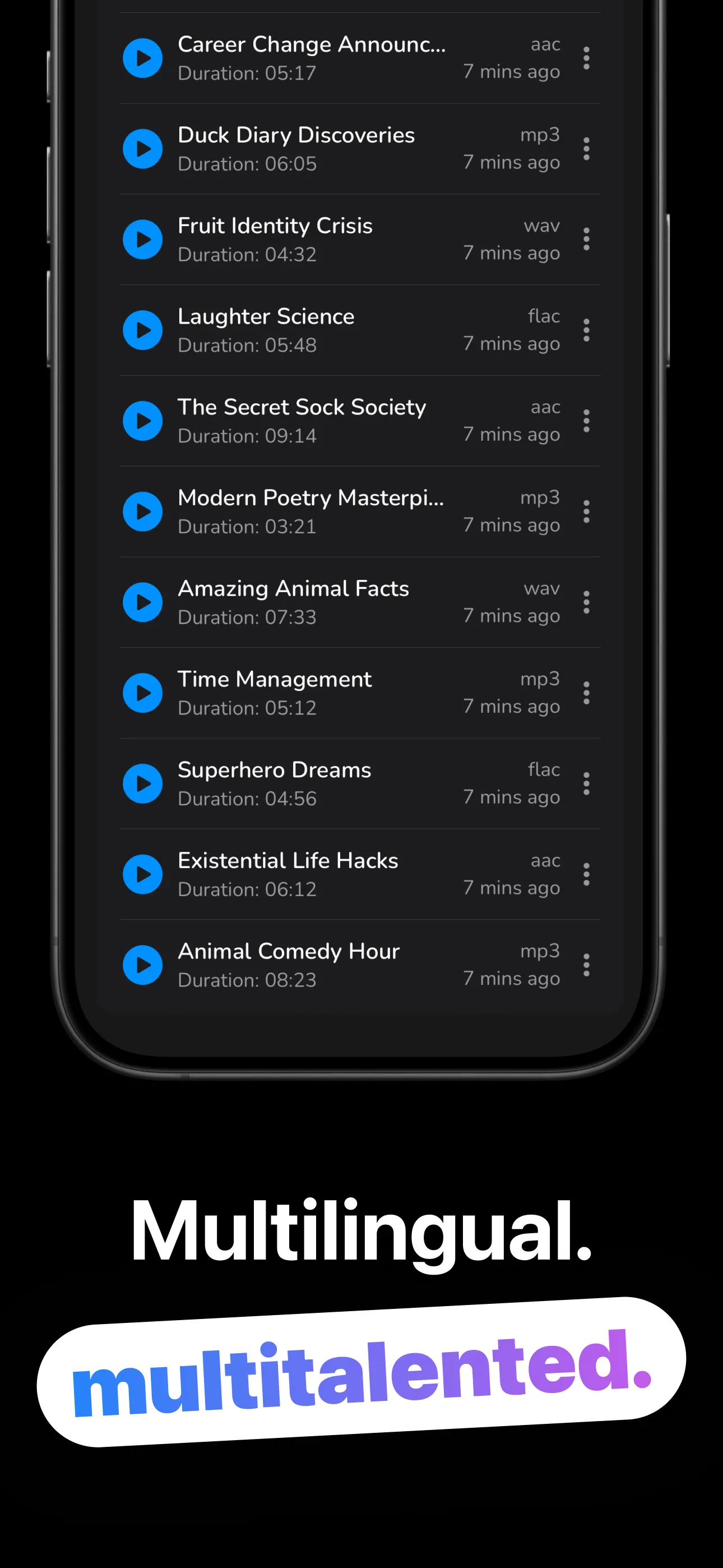
Task: Start playback of Amazing Animal Facts
Action: pyautogui.click(x=143, y=602)
